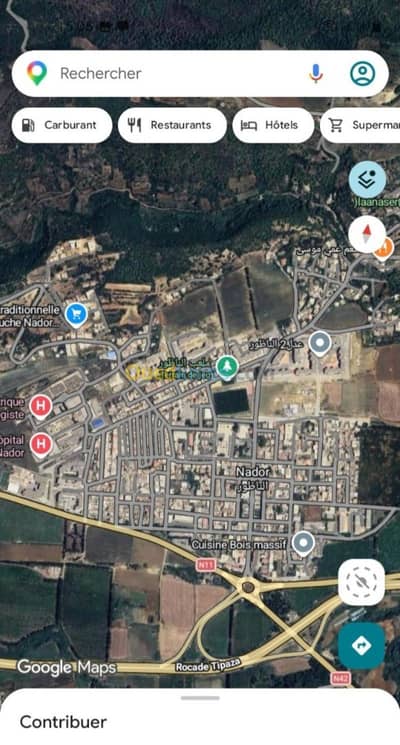
Task: Open the blue shopping cart marker
Action: click(76, 315)
